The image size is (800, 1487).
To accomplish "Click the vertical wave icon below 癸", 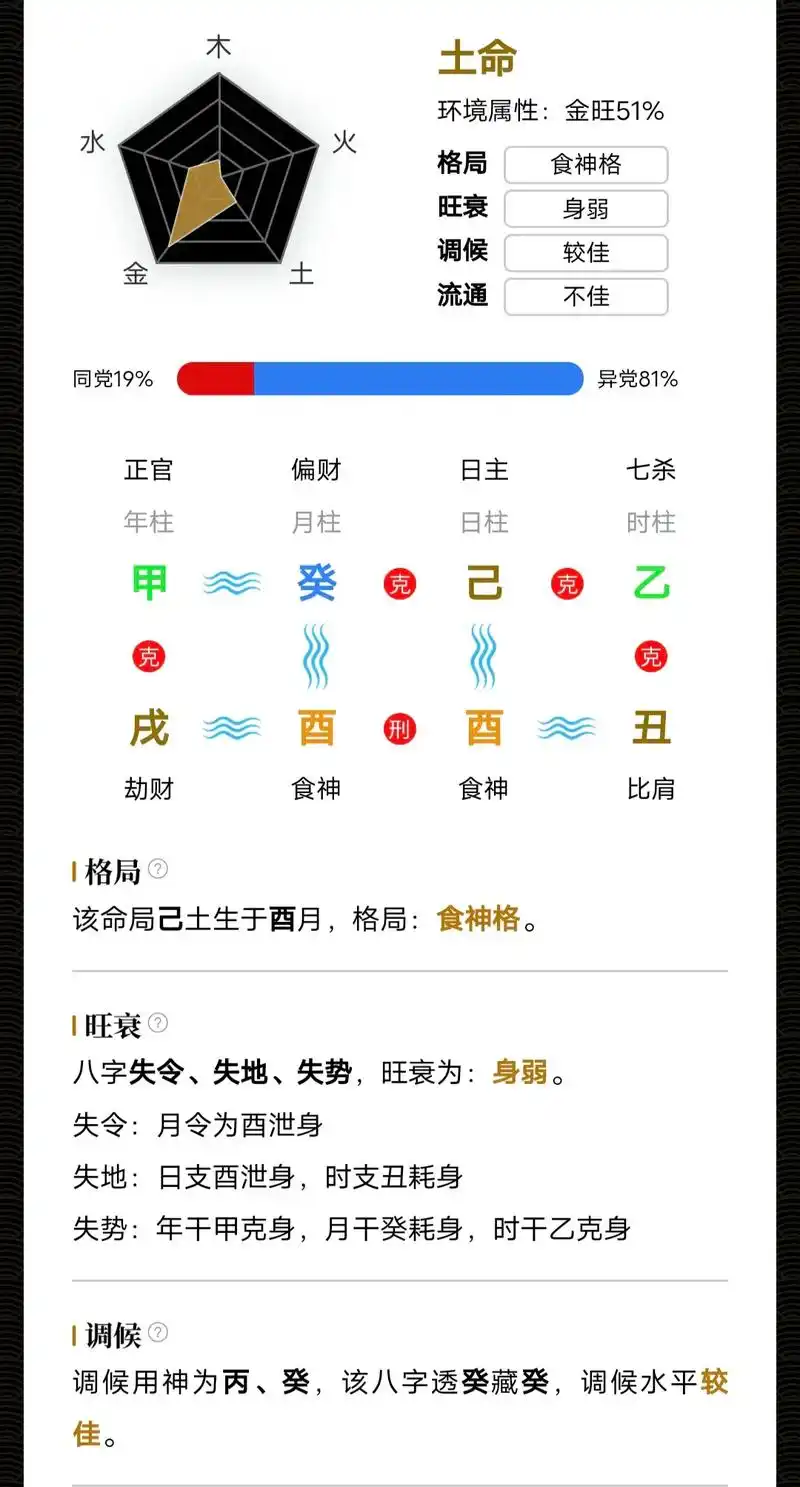I will click(x=315, y=657).
